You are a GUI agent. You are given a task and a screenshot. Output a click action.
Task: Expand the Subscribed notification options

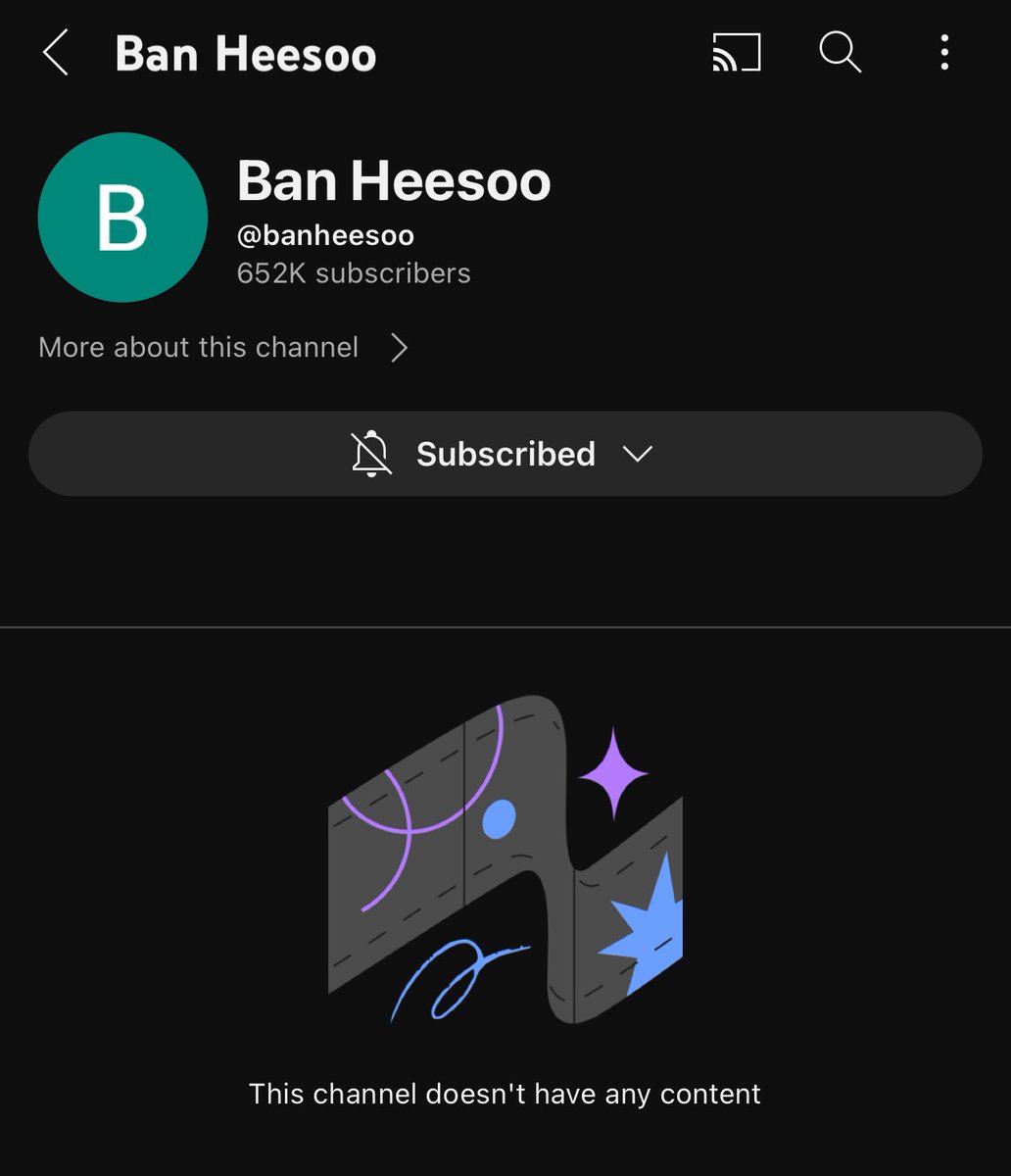505,454
